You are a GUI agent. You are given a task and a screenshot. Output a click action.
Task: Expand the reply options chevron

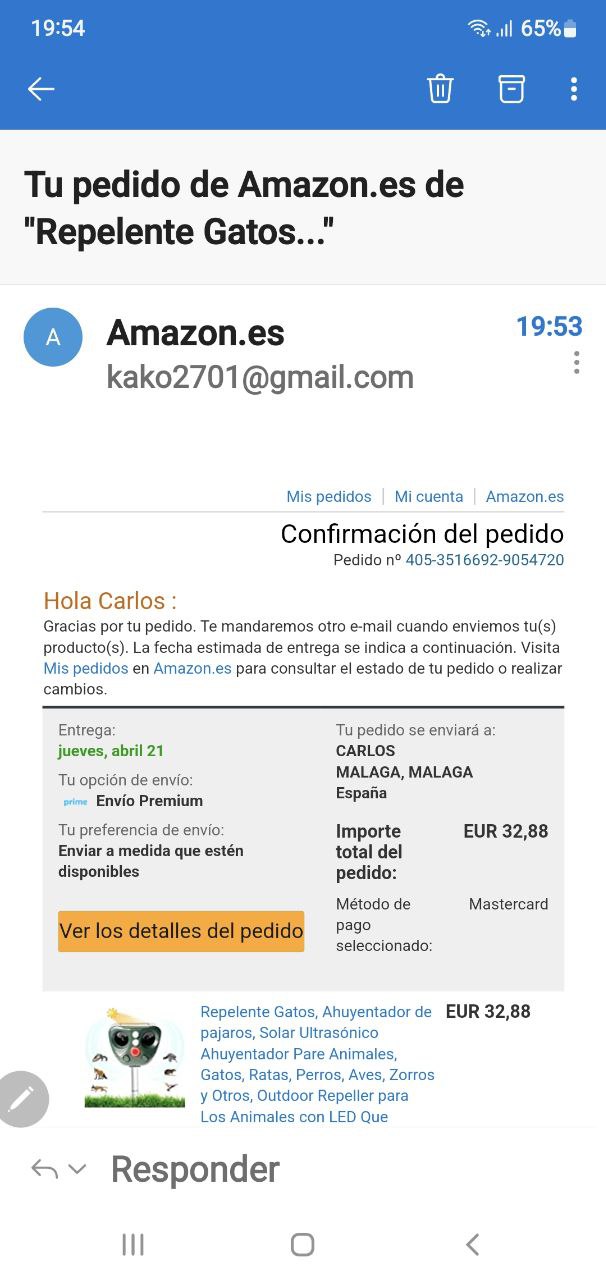(x=77, y=1169)
